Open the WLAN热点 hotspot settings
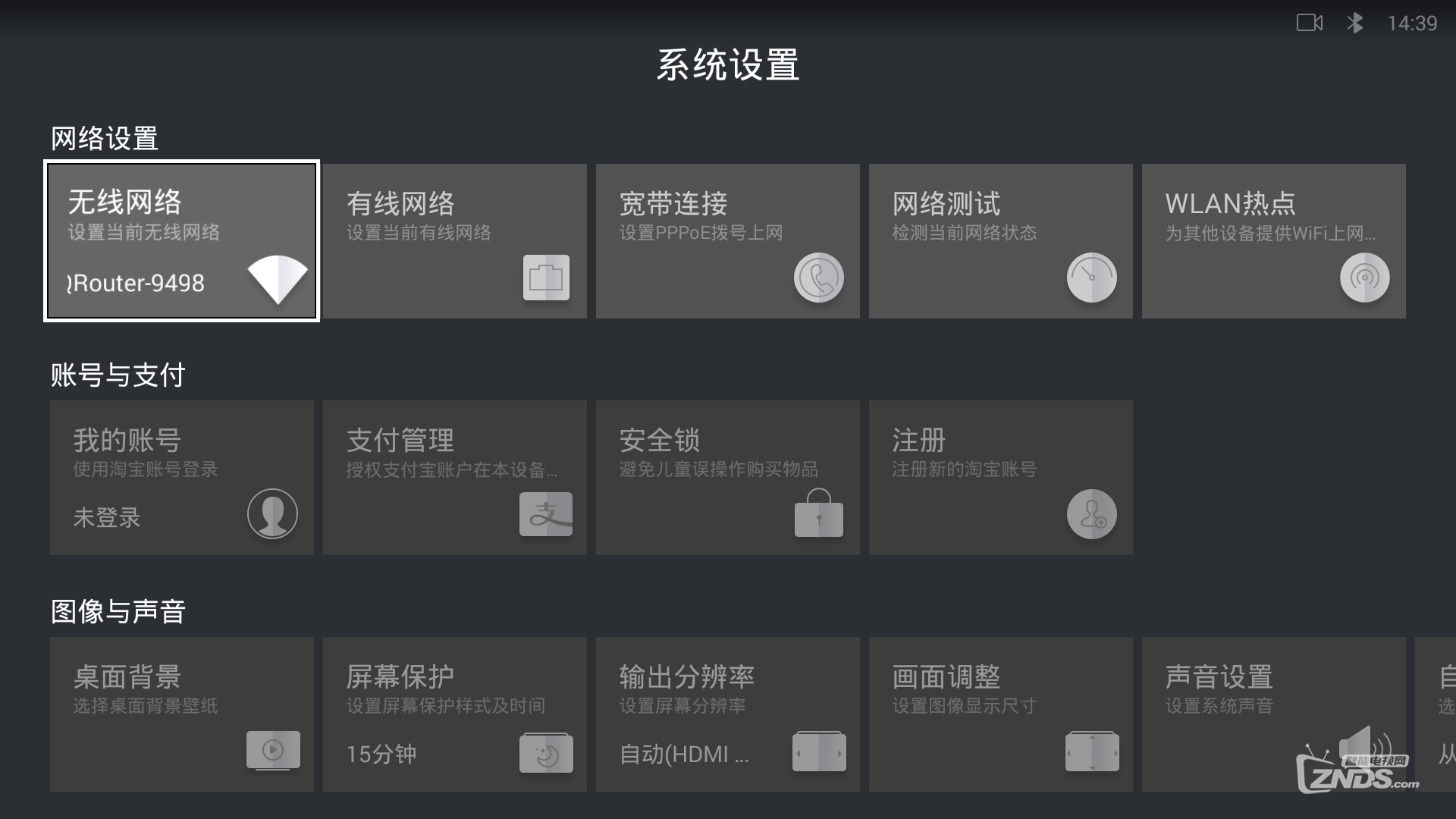 coord(1274,241)
